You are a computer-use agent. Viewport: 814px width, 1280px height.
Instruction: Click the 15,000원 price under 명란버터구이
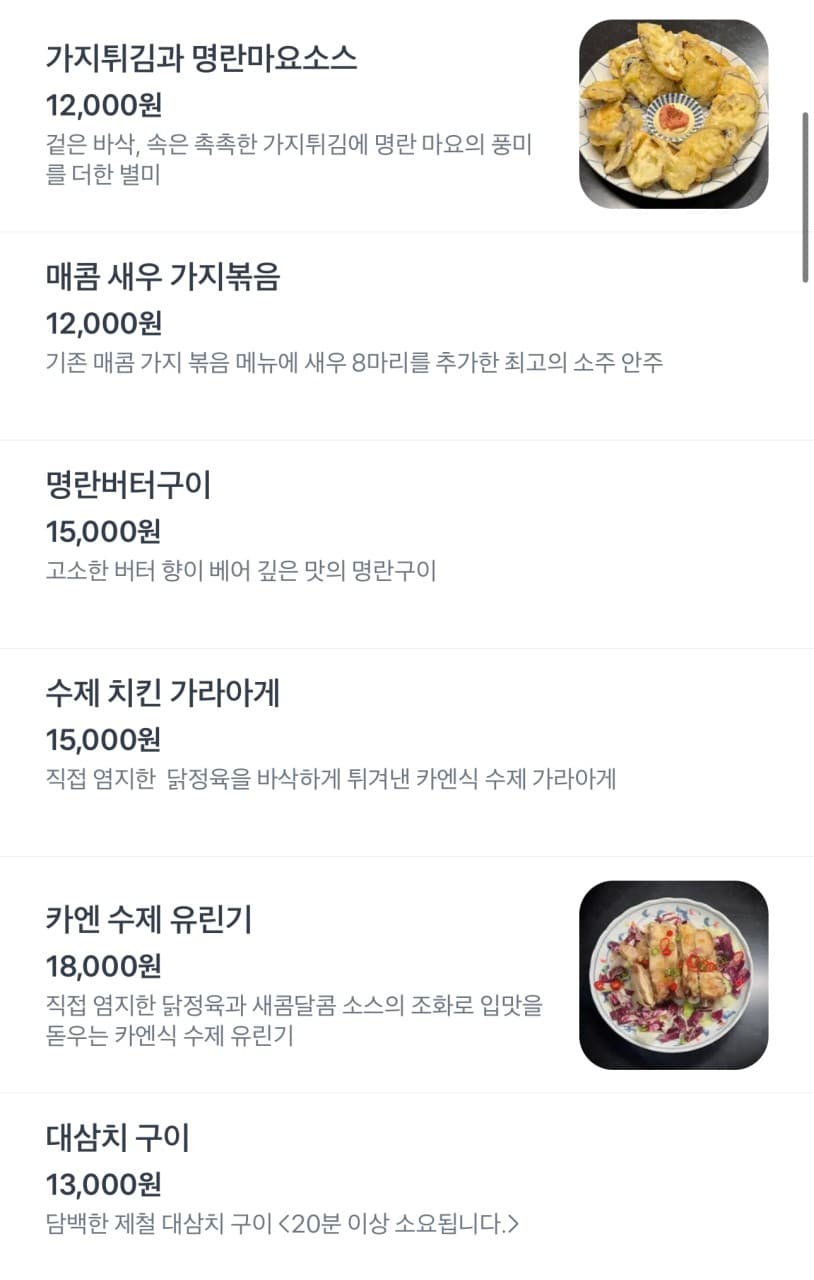pos(104,530)
